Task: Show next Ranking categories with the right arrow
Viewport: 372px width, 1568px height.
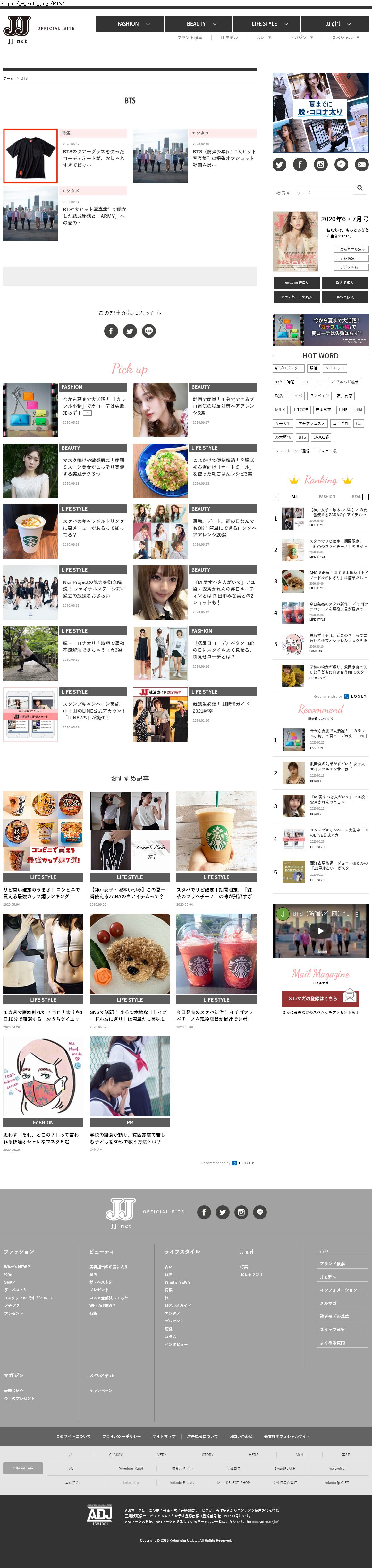Action: 366,497
